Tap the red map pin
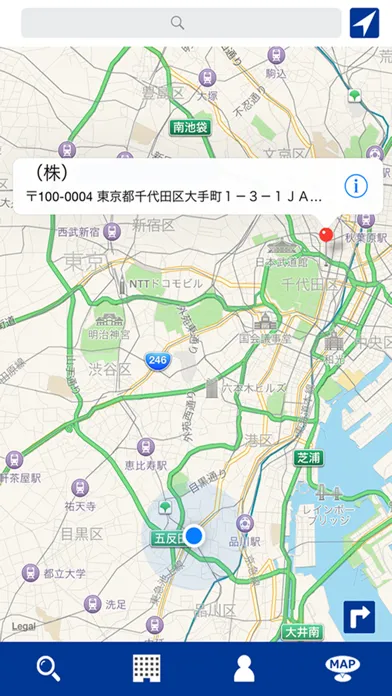This screenshot has width=392, height=696. pyautogui.click(x=326, y=235)
